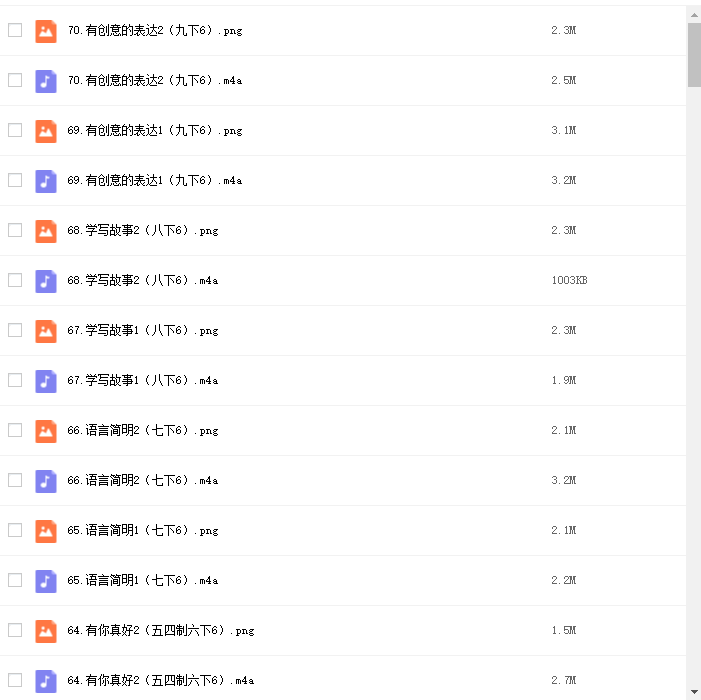
Task: Click the scrollbar down arrow
Action: (x=694, y=692)
